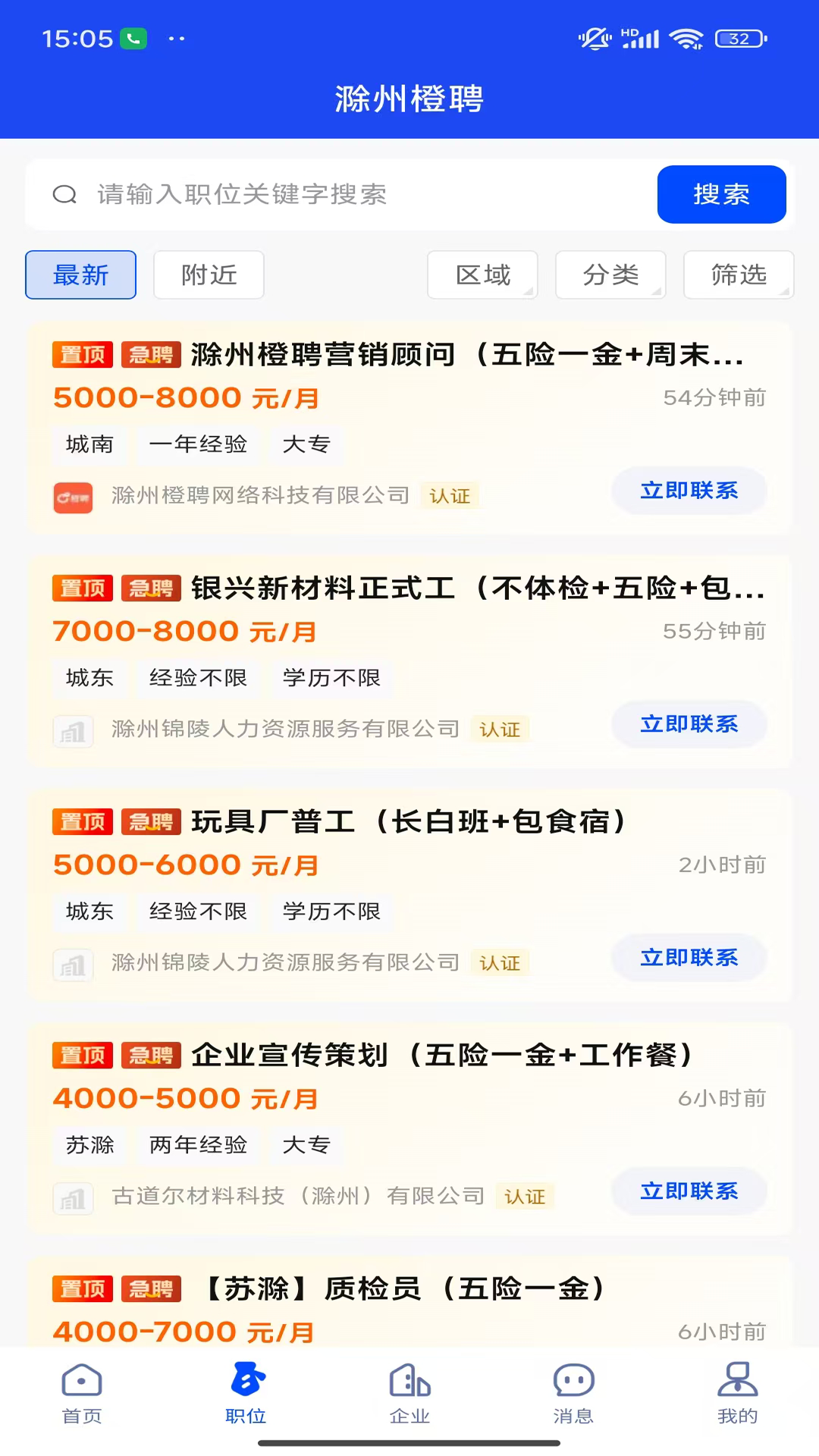Image resolution: width=819 pixels, height=1456 pixels.
Task: Open the 筛选 filter dropdown
Action: (738, 275)
